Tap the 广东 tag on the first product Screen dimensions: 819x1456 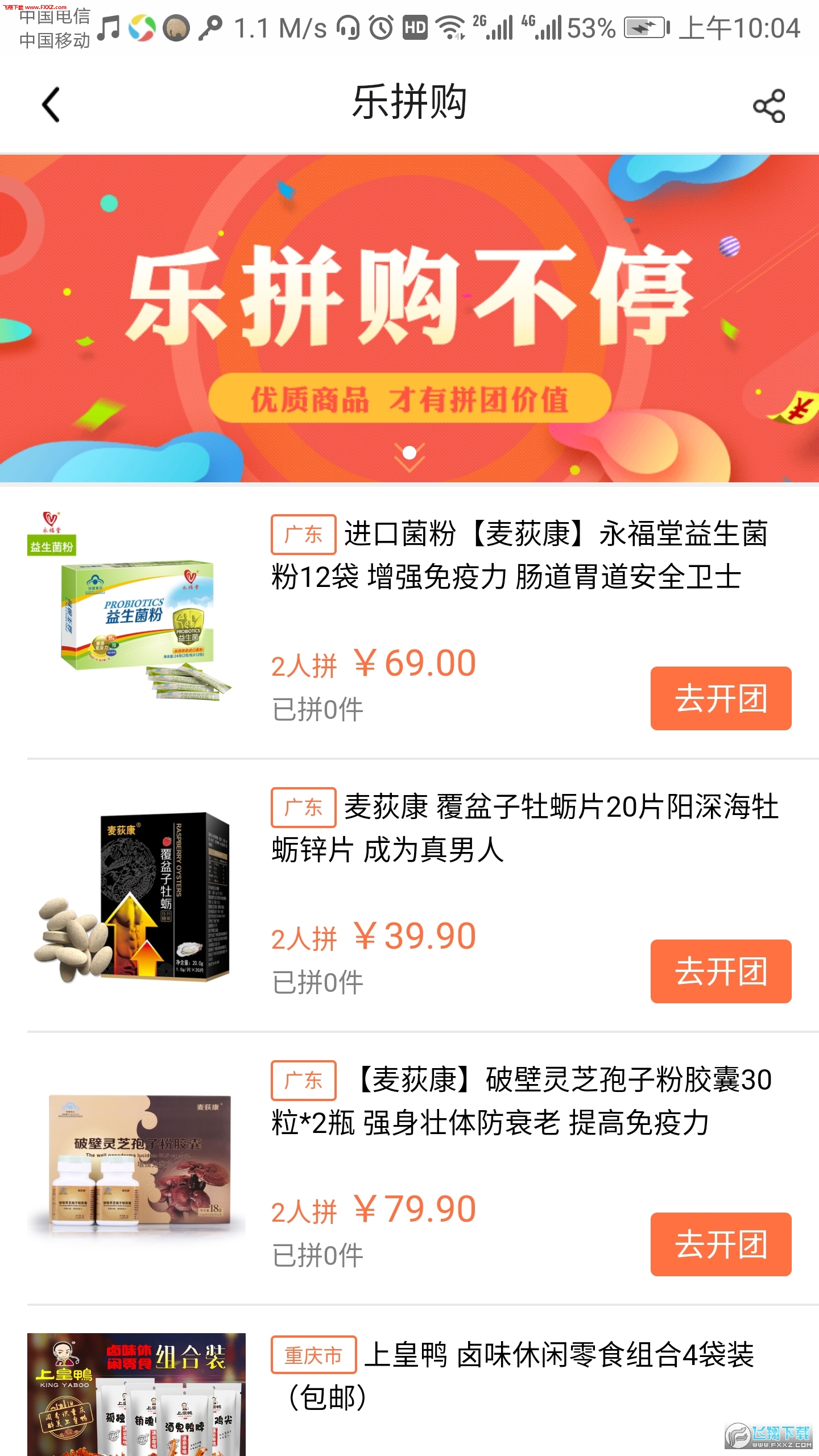click(x=303, y=535)
